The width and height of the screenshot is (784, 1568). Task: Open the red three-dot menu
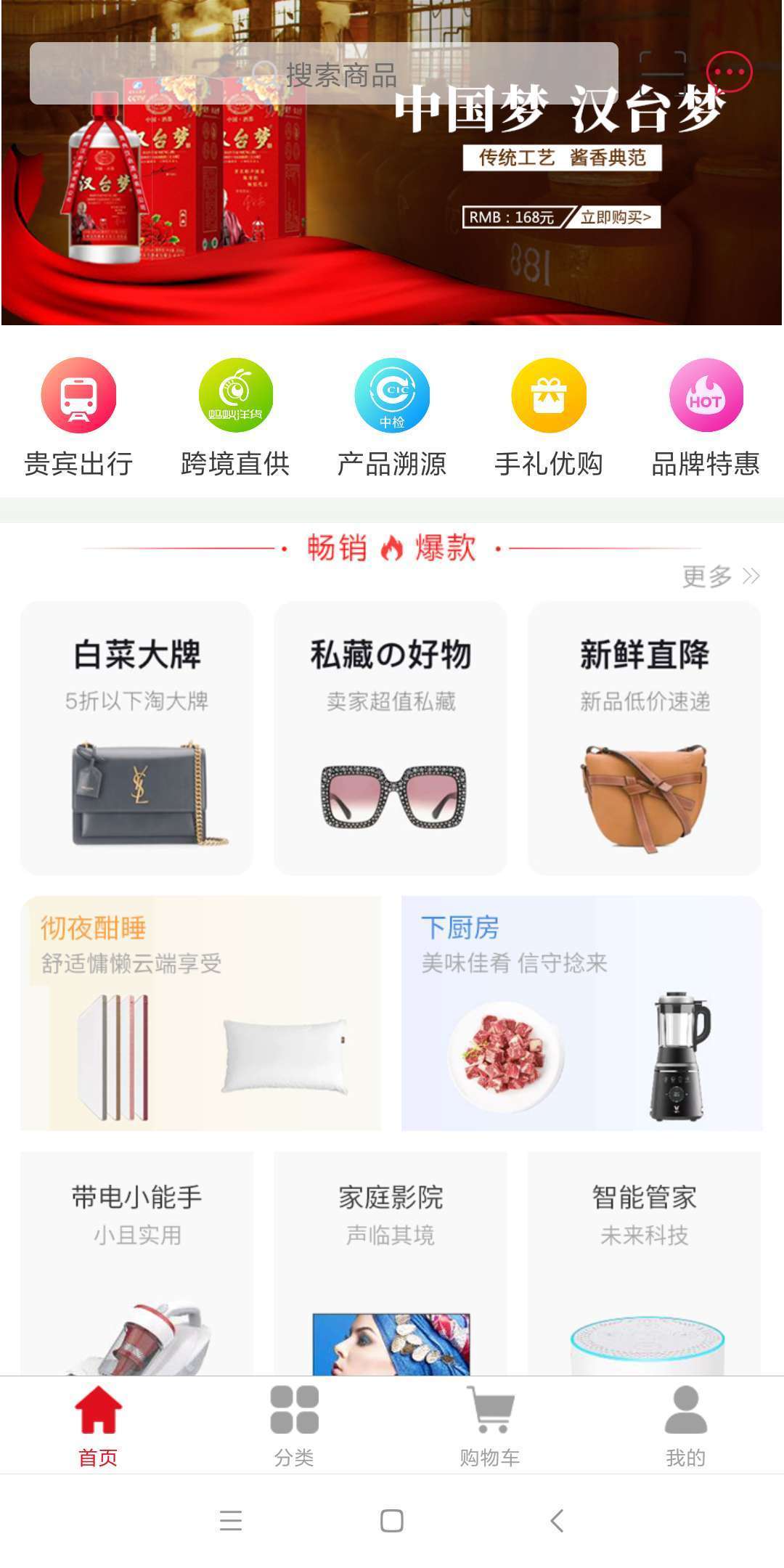coord(729,72)
